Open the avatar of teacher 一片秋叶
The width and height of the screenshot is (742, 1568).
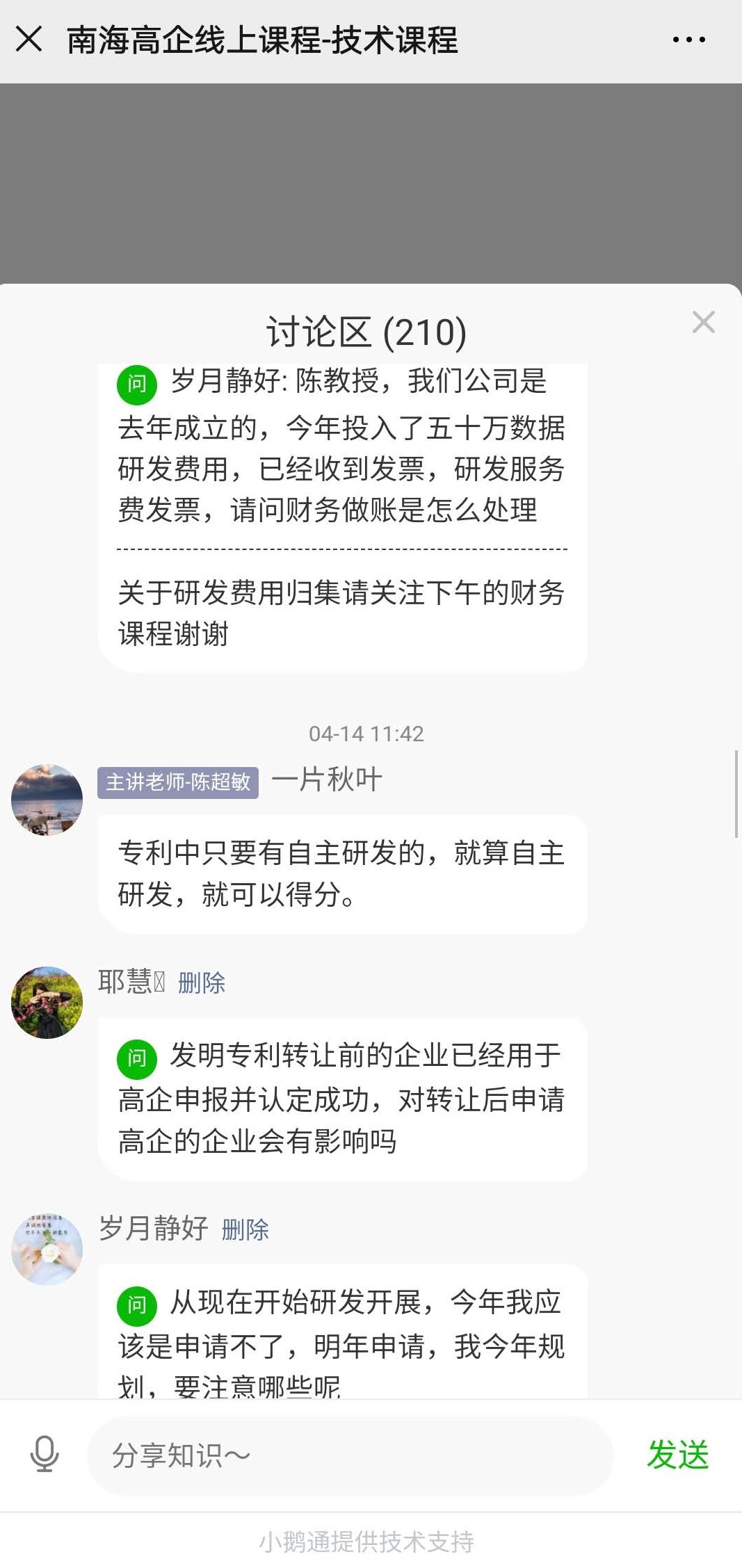click(x=47, y=800)
